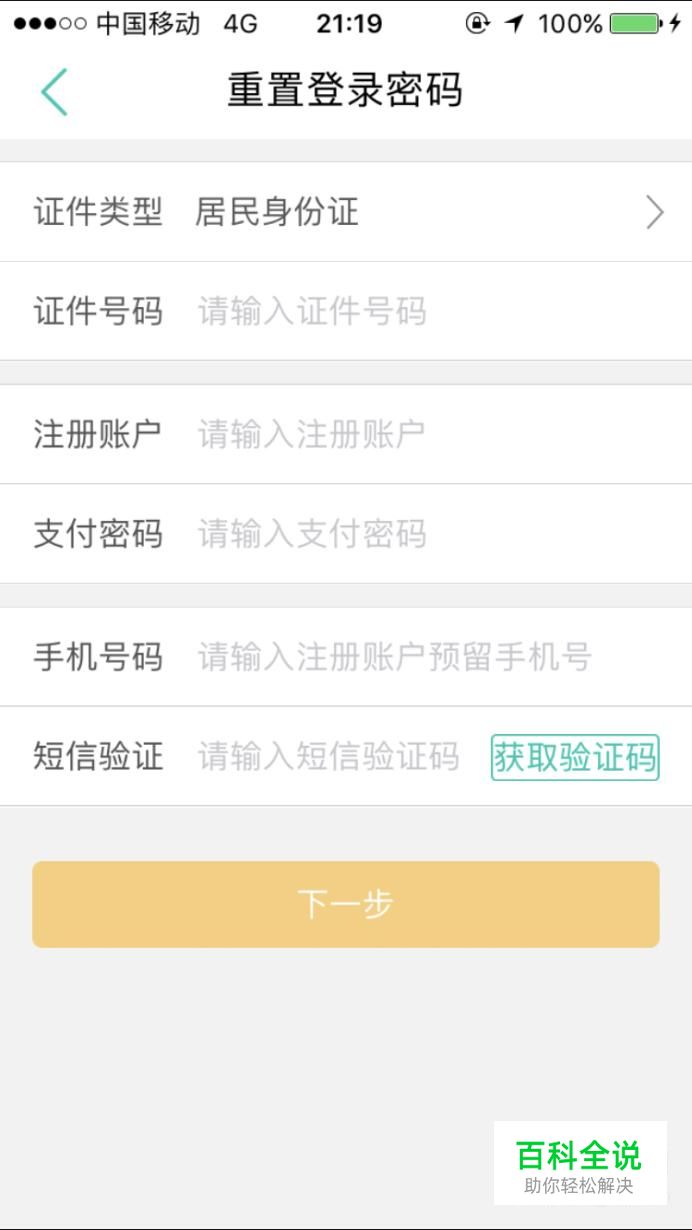The height and width of the screenshot is (1230, 692).
Task: Tap the 下一步 button
Action: point(346,904)
